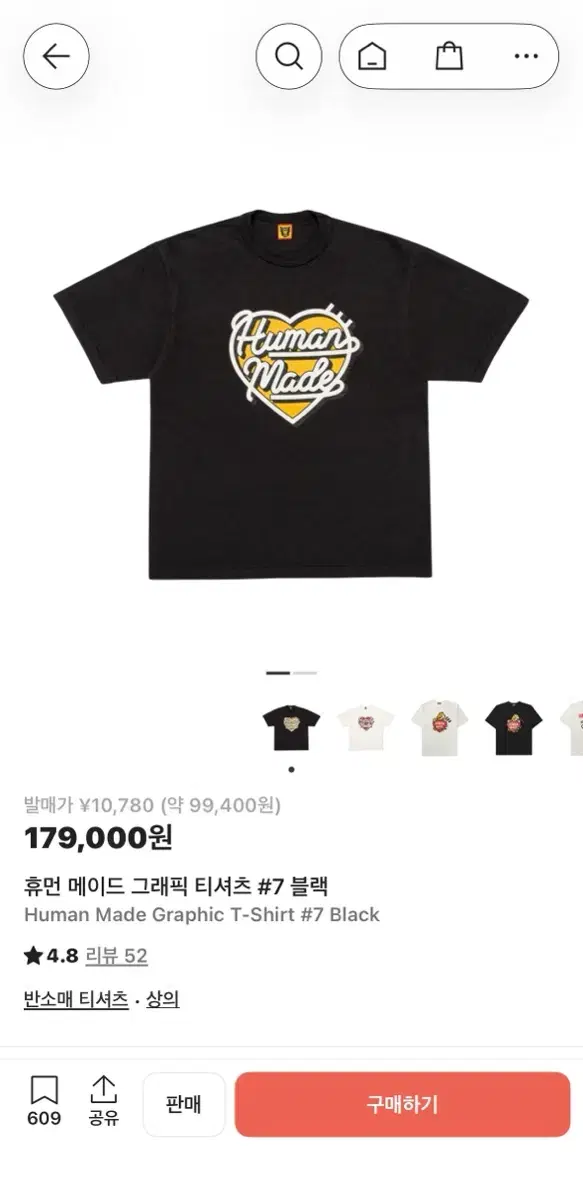
Task: Tap 구매하기 to buy the shirt
Action: pos(402,1104)
